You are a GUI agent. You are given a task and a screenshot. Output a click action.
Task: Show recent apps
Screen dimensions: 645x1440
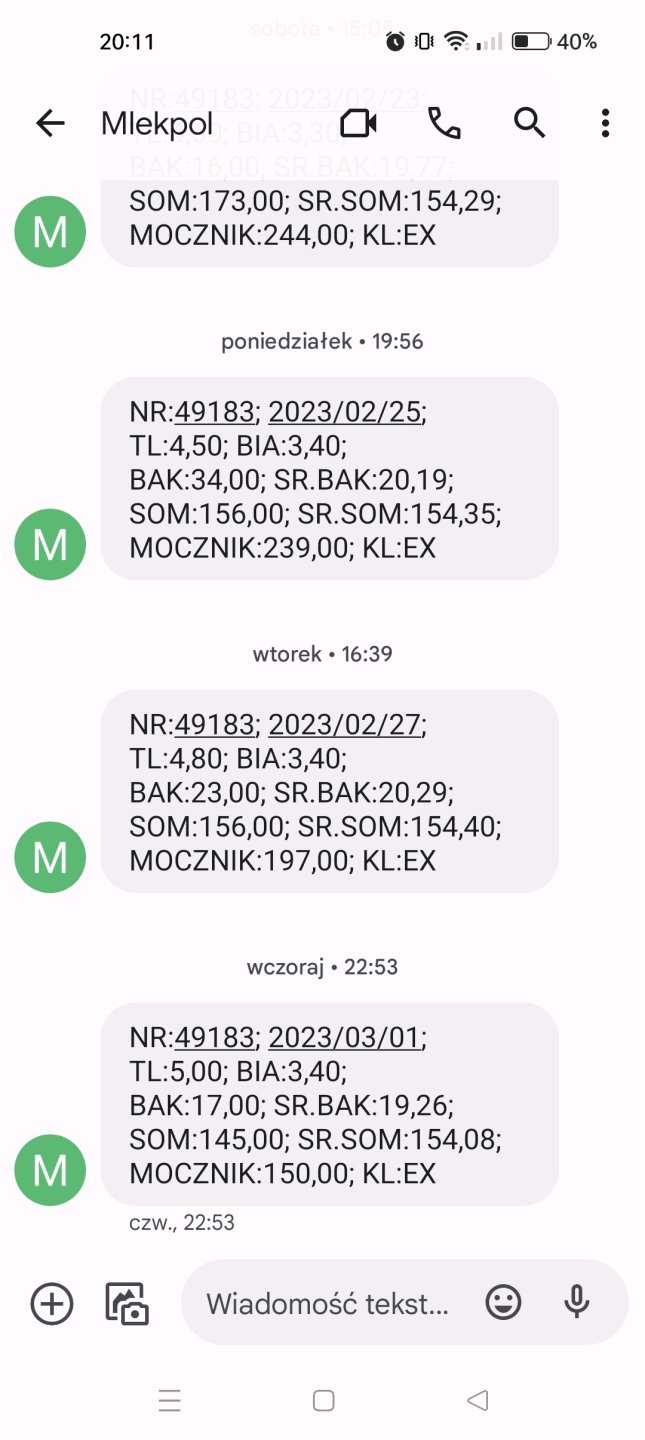pos(169,1401)
